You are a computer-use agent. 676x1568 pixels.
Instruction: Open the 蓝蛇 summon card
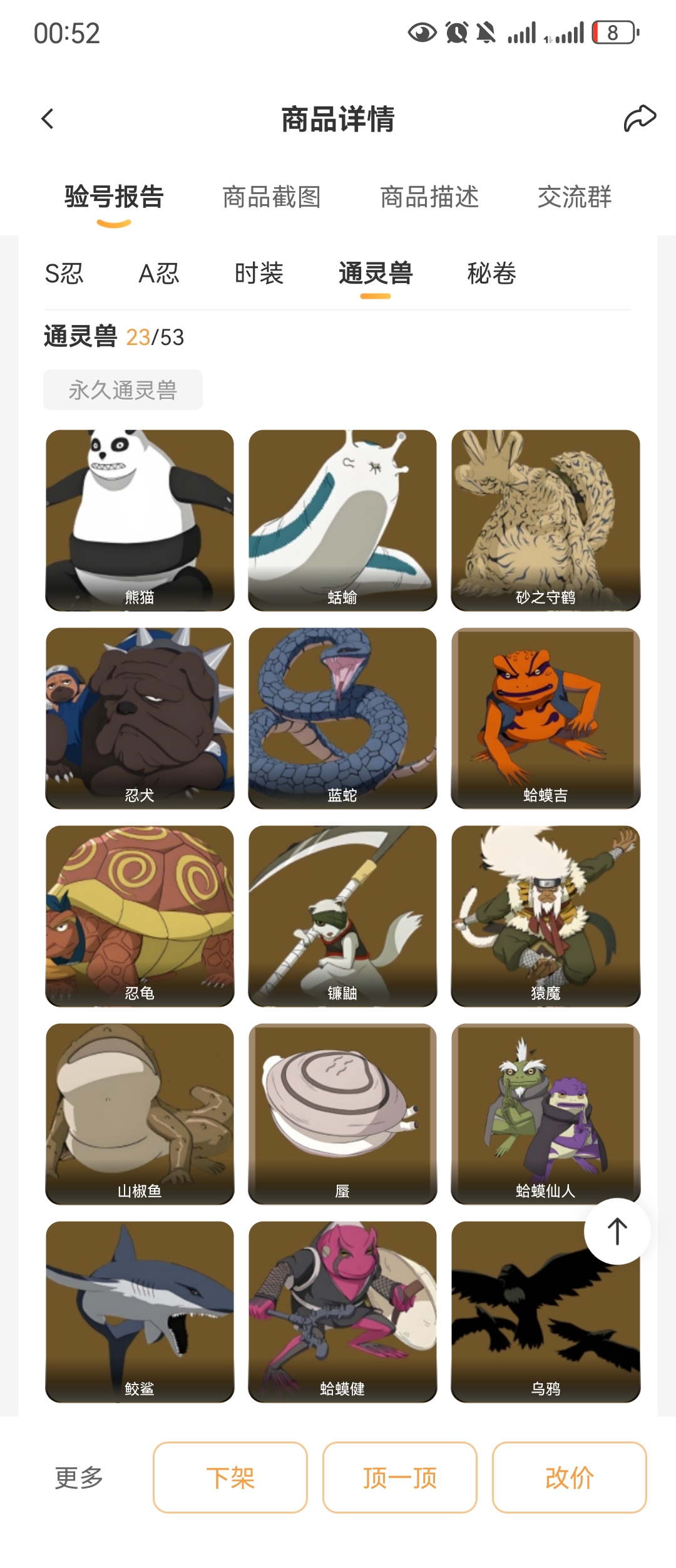point(342,718)
